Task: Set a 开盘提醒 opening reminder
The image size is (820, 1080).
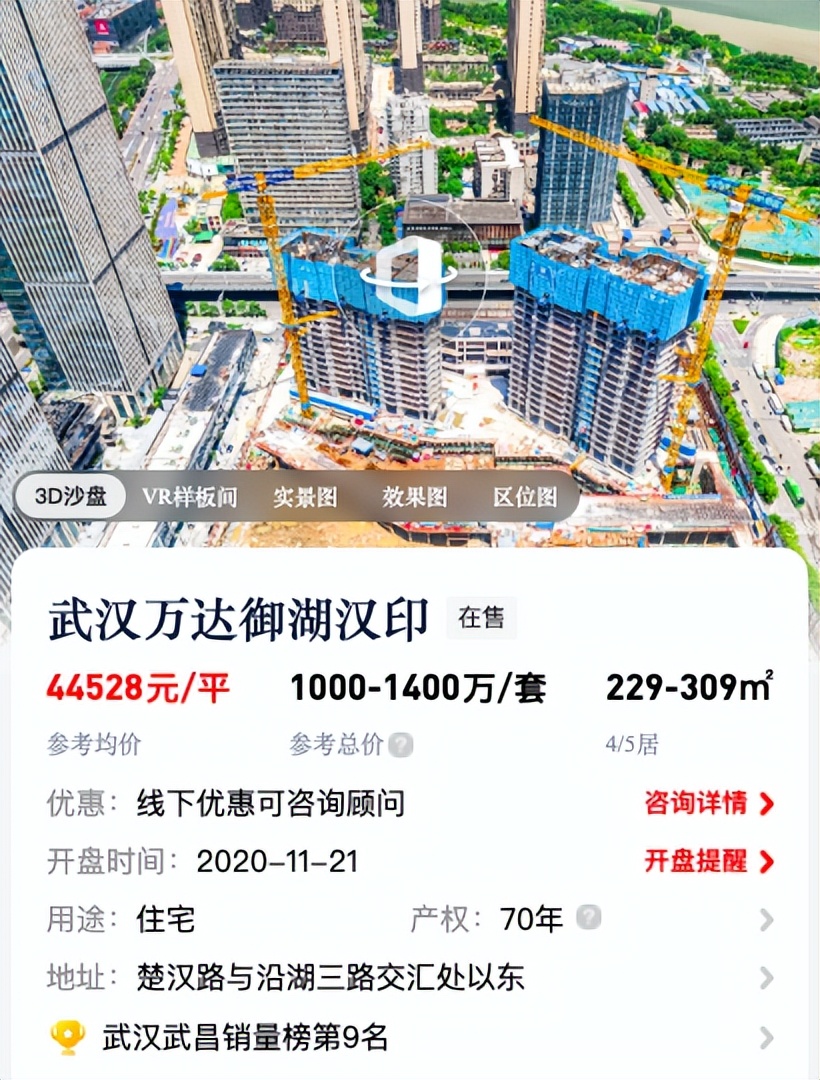Action: click(x=709, y=861)
